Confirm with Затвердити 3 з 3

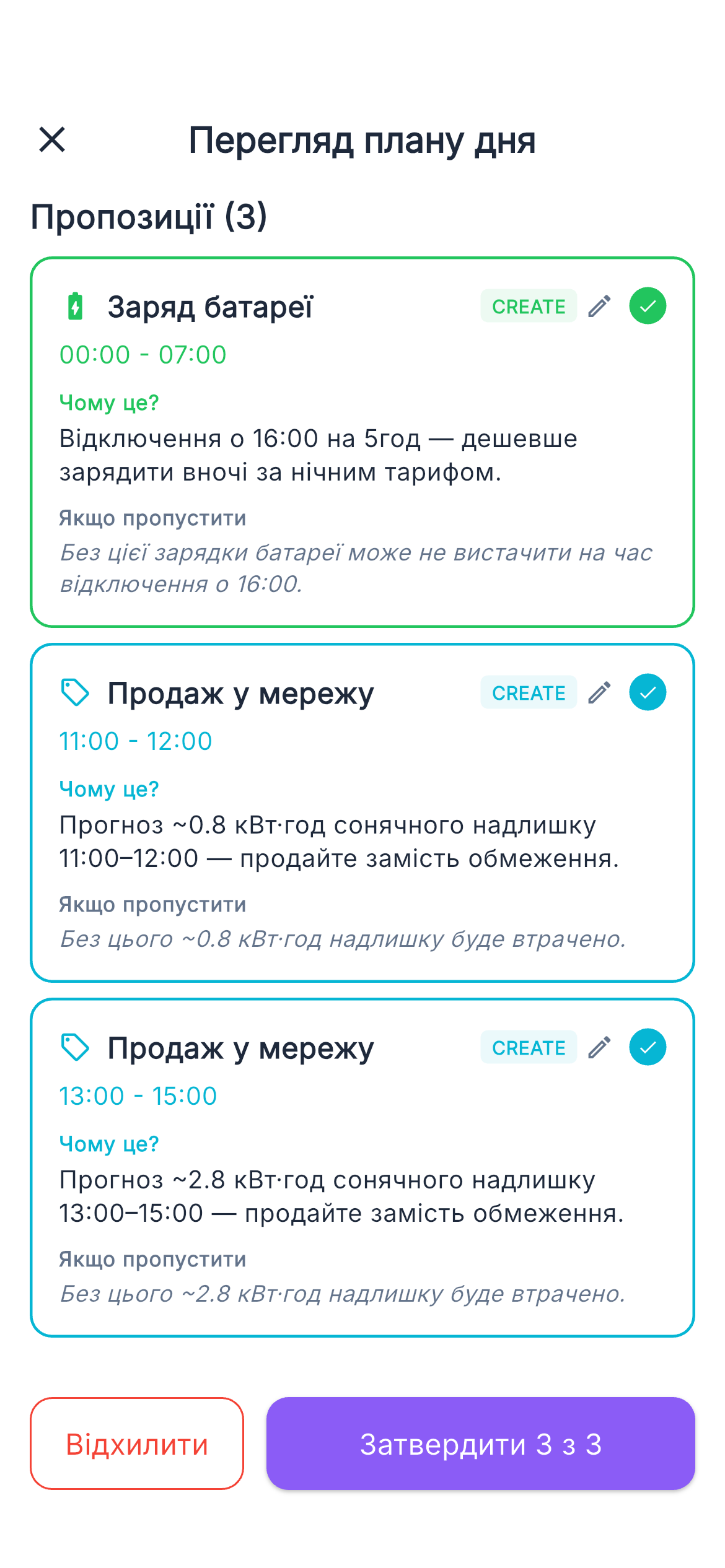[480, 1444]
